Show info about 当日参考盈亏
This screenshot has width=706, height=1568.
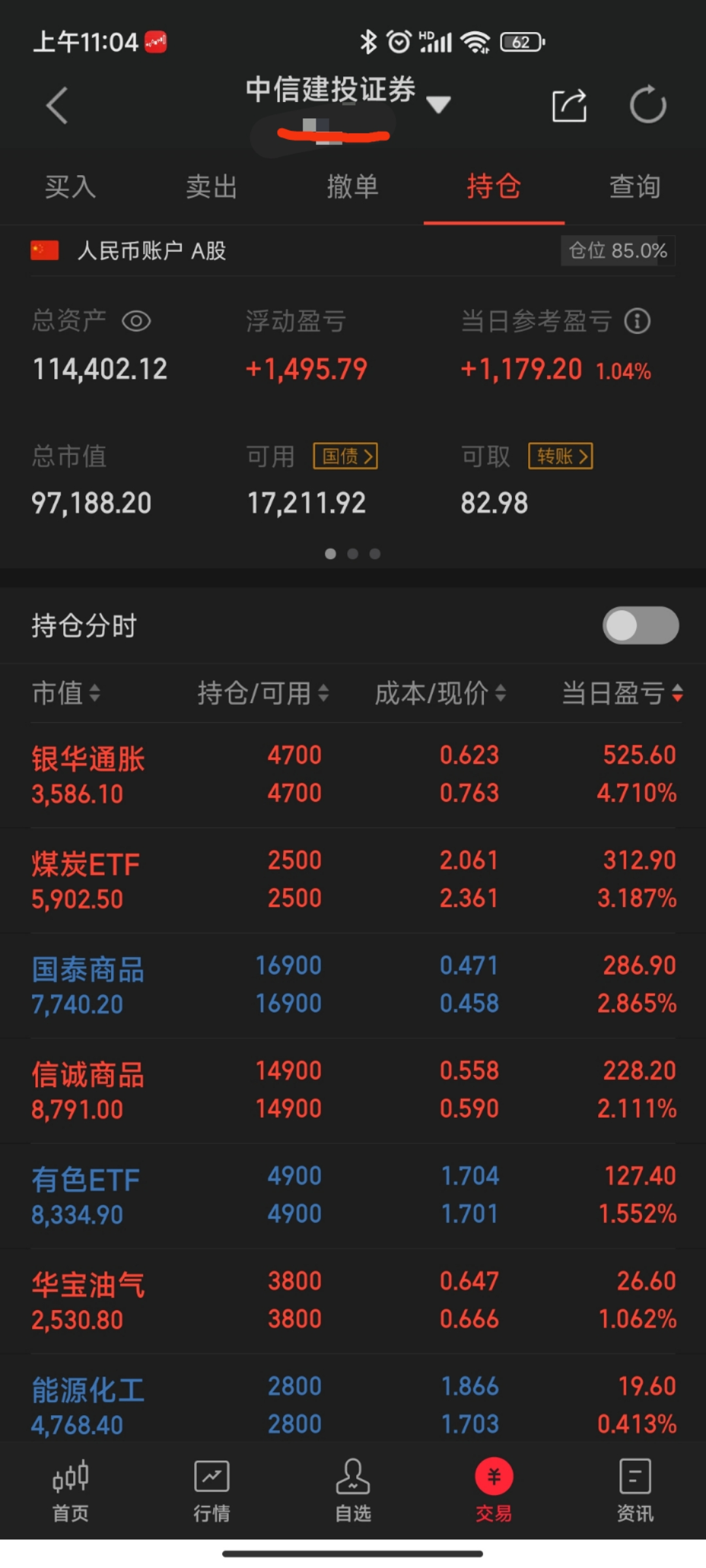pos(637,321)
